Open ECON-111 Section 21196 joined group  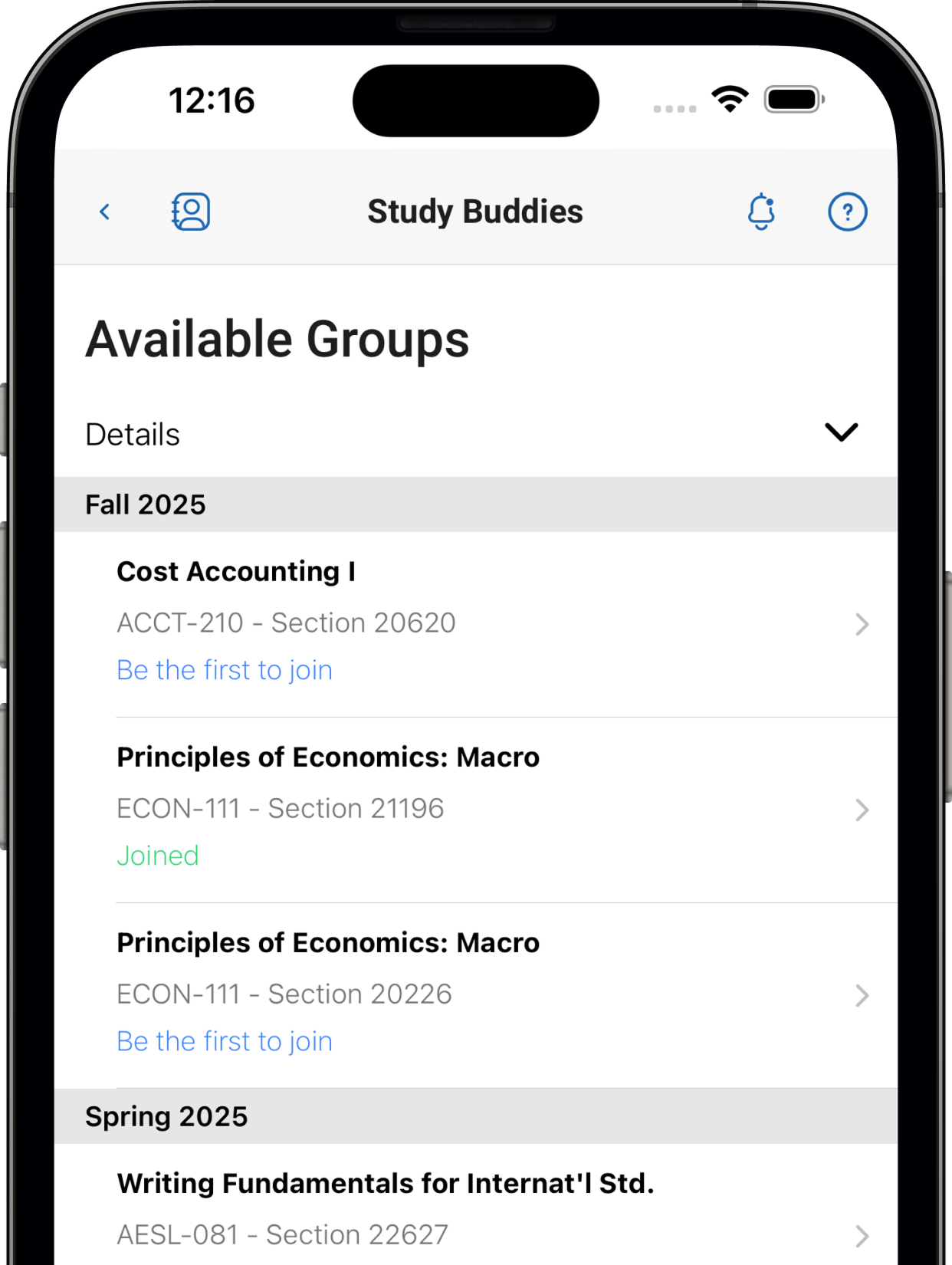(x=475, y=808)
